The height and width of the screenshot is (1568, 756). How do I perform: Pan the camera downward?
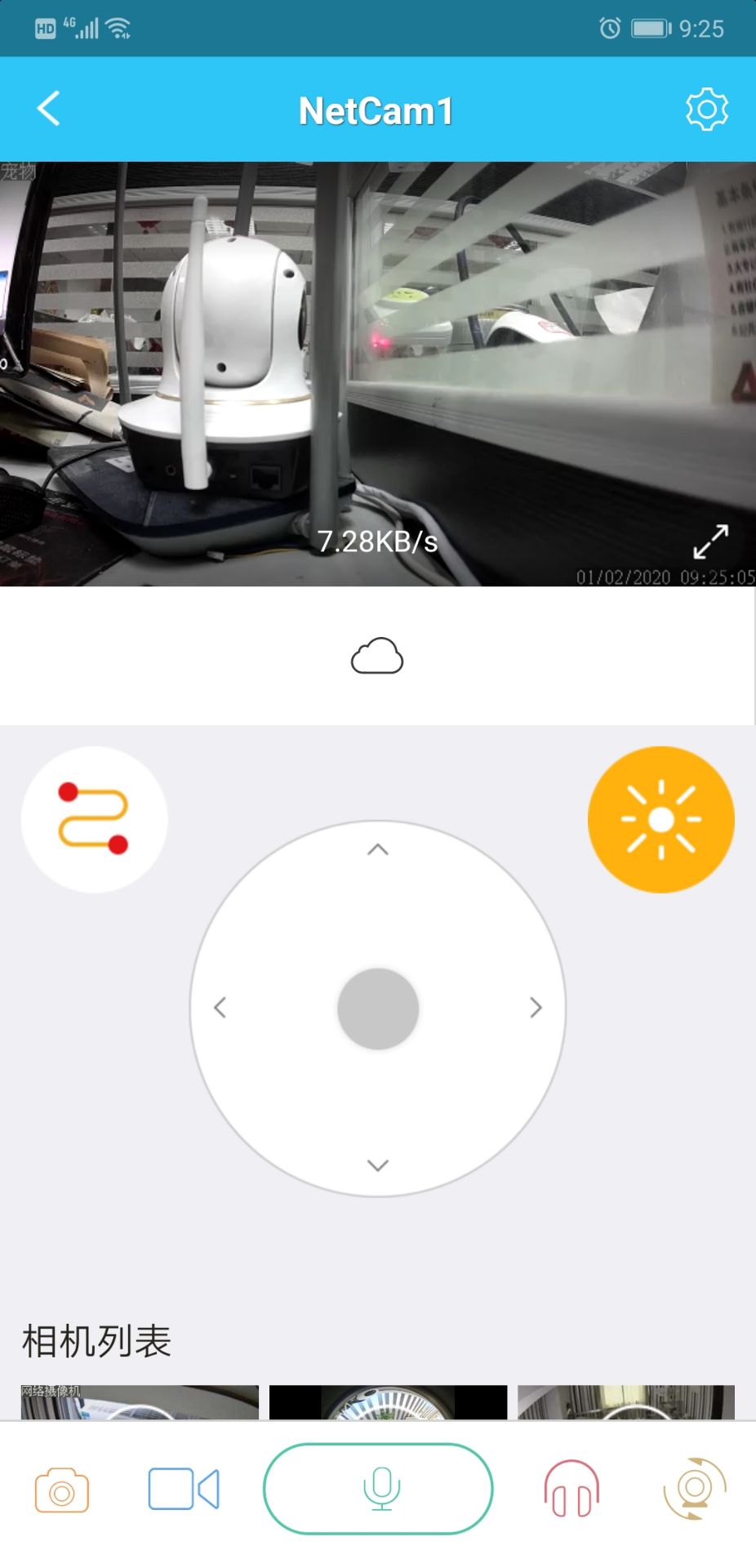[376, 1166]
